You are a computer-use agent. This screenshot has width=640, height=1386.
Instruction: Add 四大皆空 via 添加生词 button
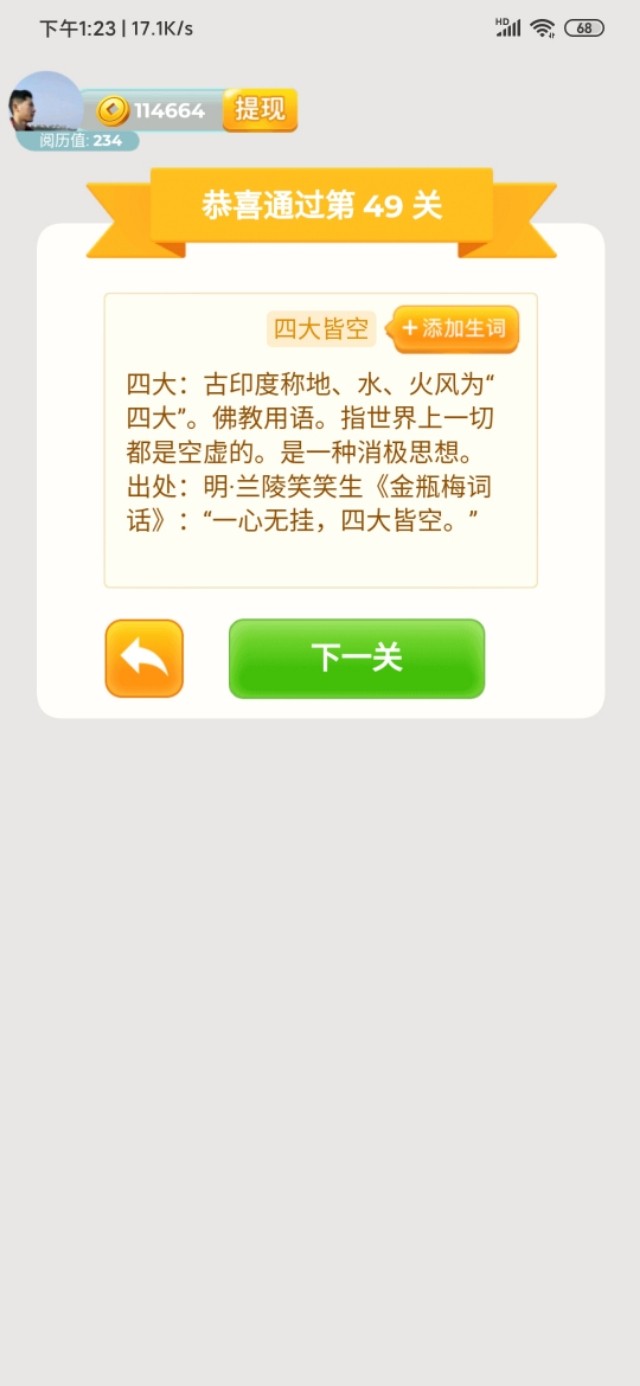pos(456,329)
